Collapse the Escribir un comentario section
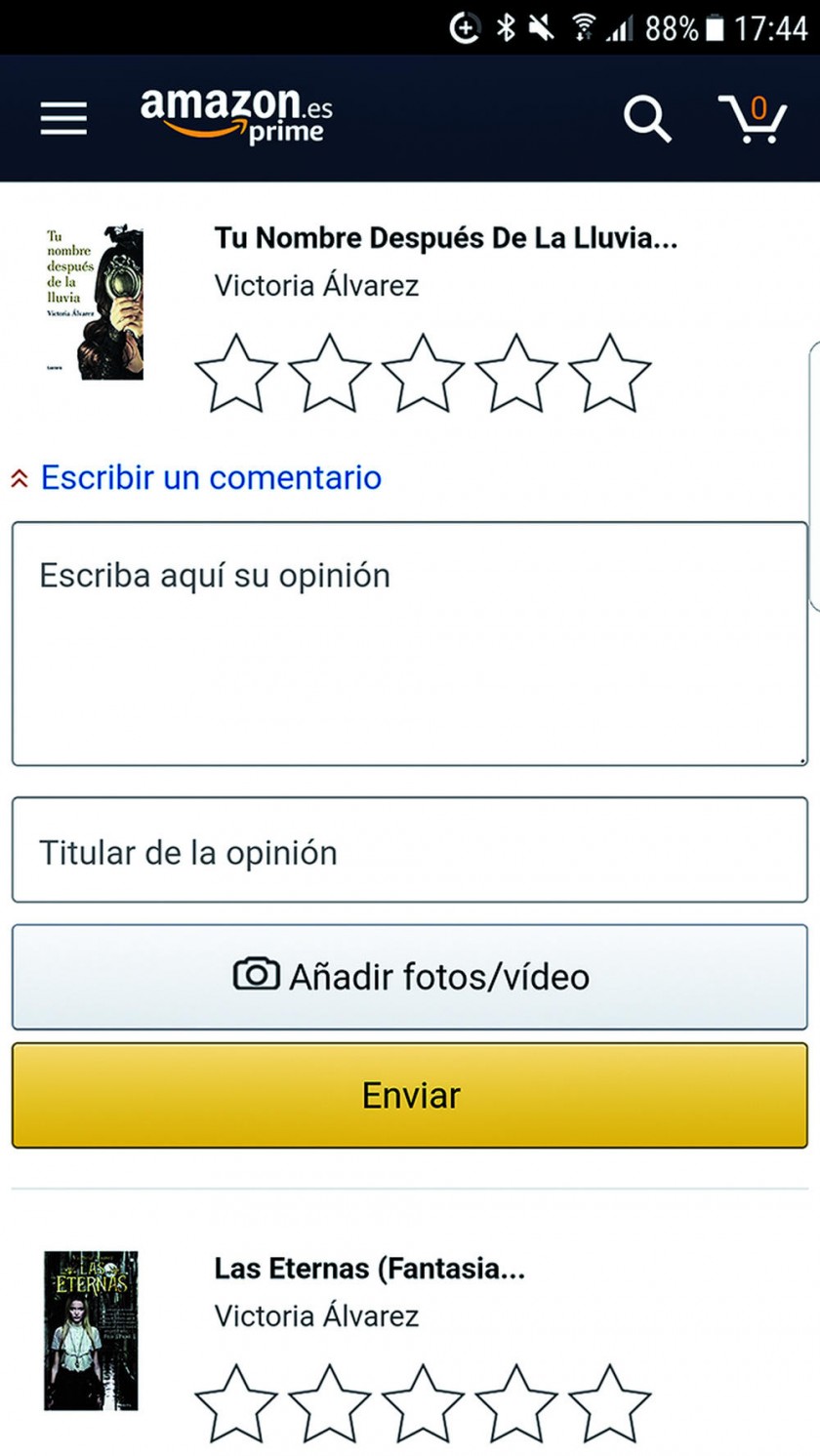 click(x=196, y=477)
